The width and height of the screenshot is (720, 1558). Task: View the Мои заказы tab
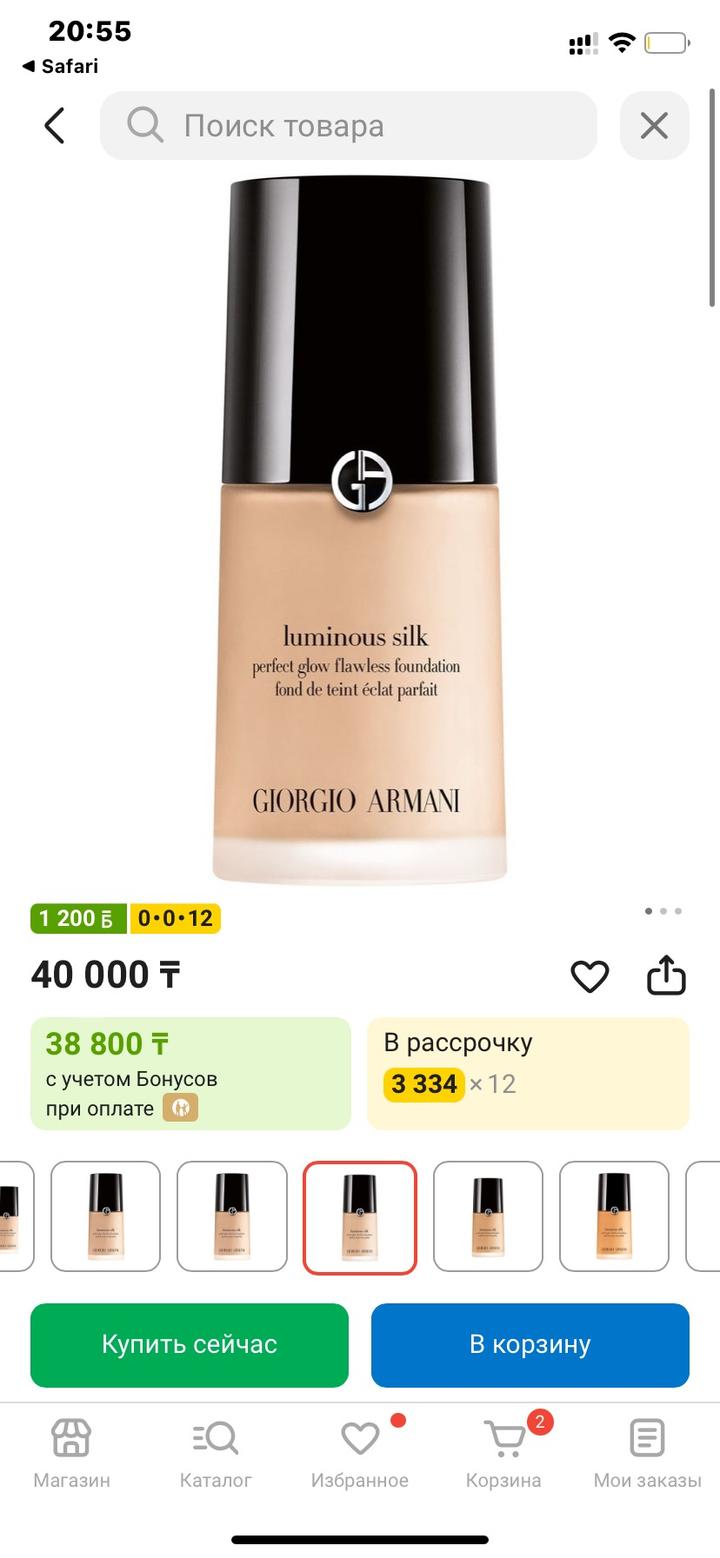pyautogui.click(x=647, y=1454)
